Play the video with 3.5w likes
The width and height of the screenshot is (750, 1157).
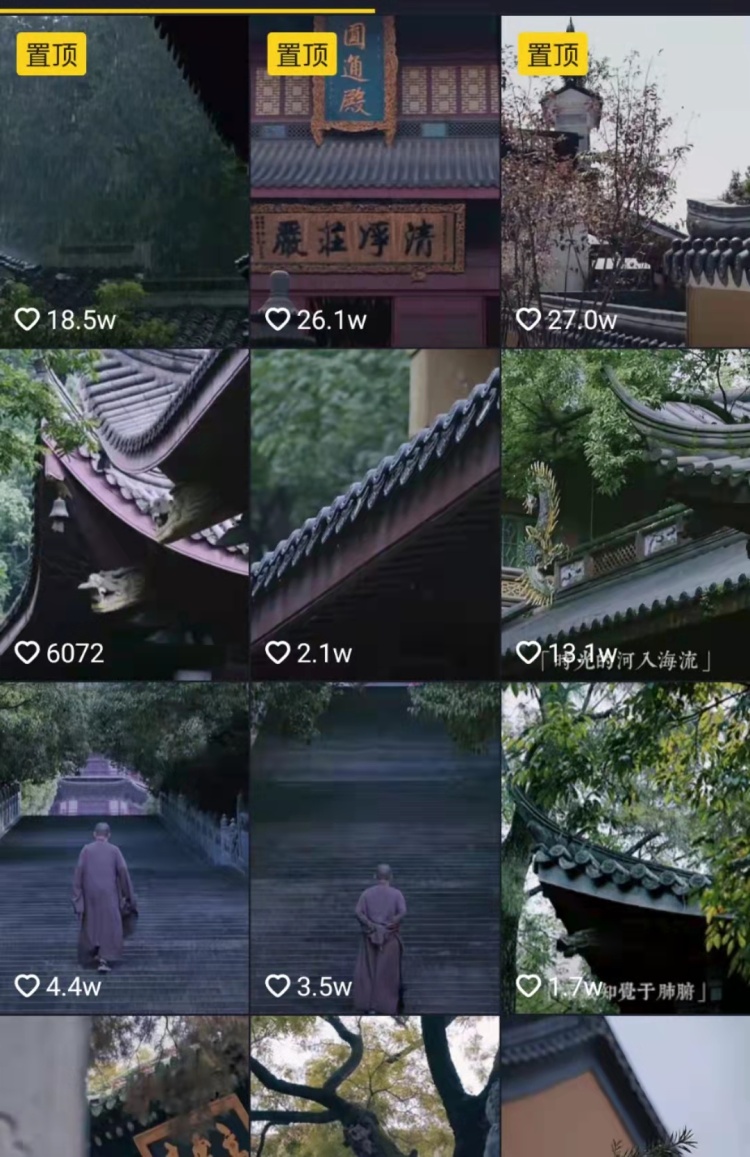click(374, 848)
